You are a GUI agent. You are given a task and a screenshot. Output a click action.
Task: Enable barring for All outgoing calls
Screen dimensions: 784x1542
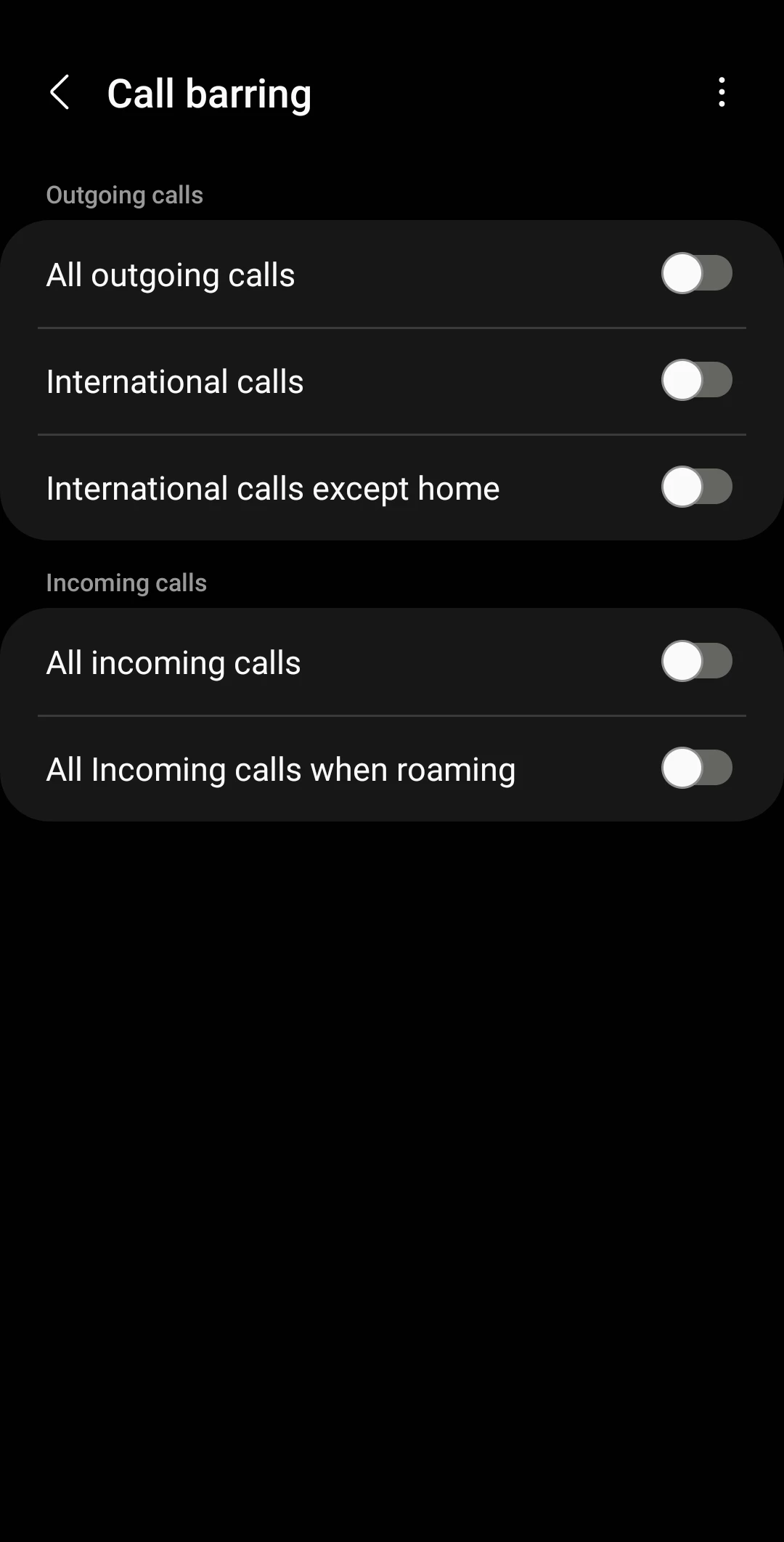pyautogui.click(x=695, y=274)
